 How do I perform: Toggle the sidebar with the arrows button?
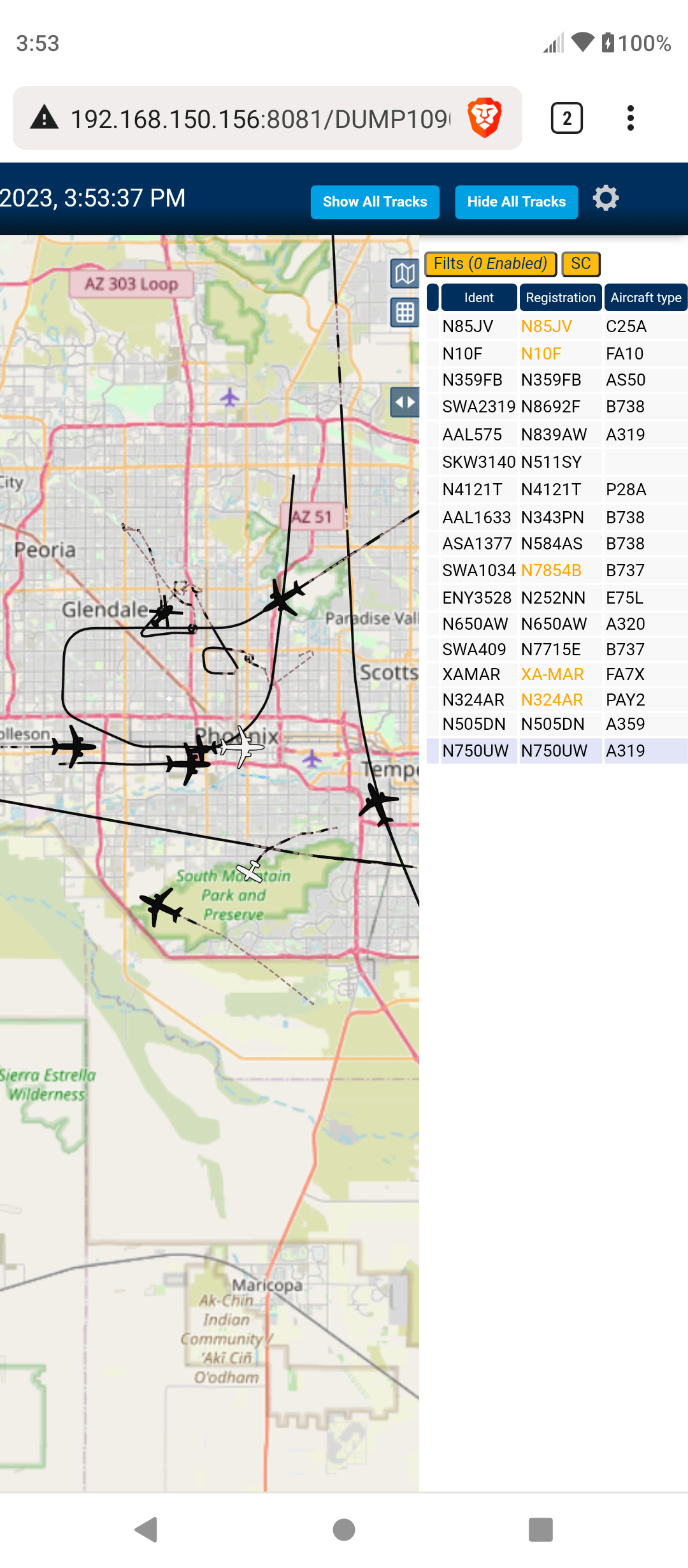click(405, 402)
